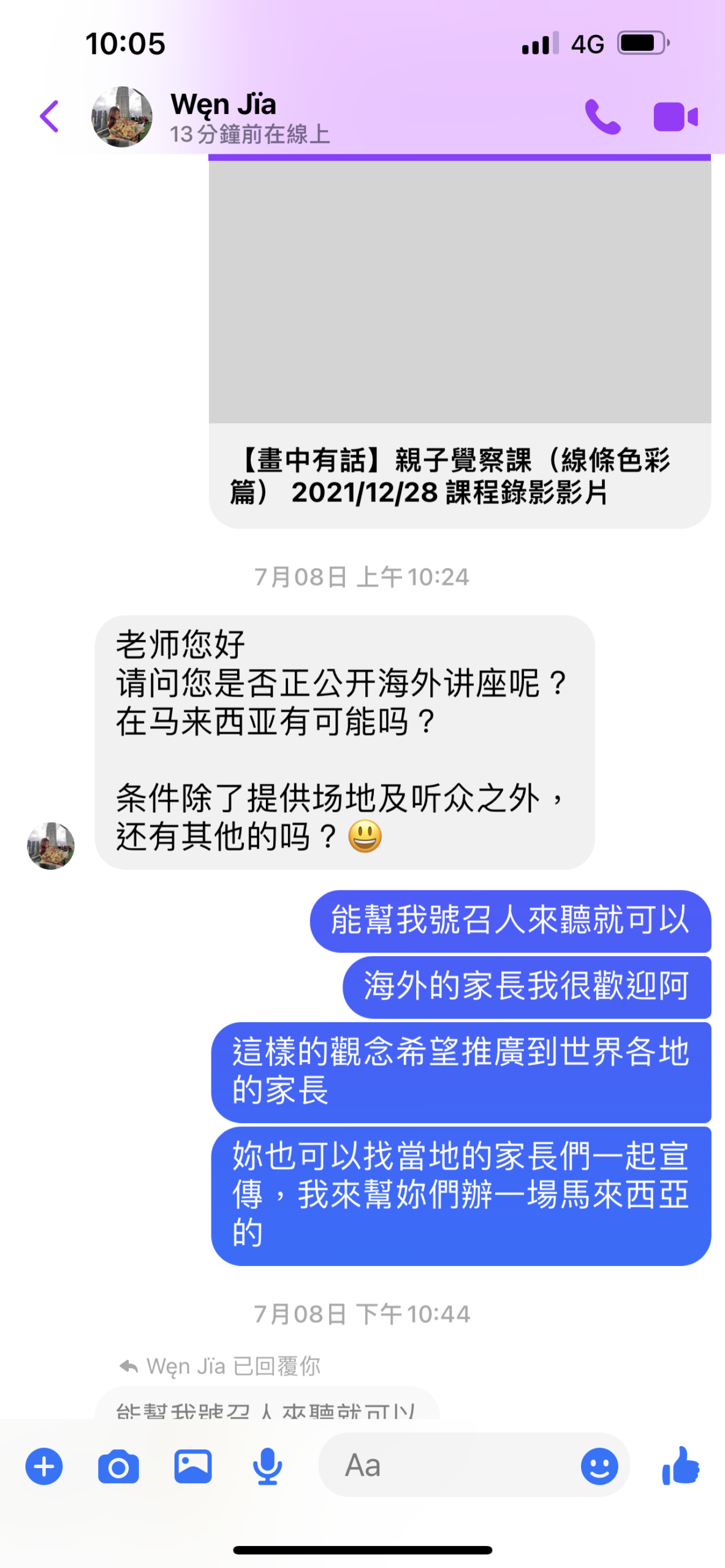The width and height of the screenshot is (725, 1568).
Task: Open the emoji picker
Action: 599,1466
